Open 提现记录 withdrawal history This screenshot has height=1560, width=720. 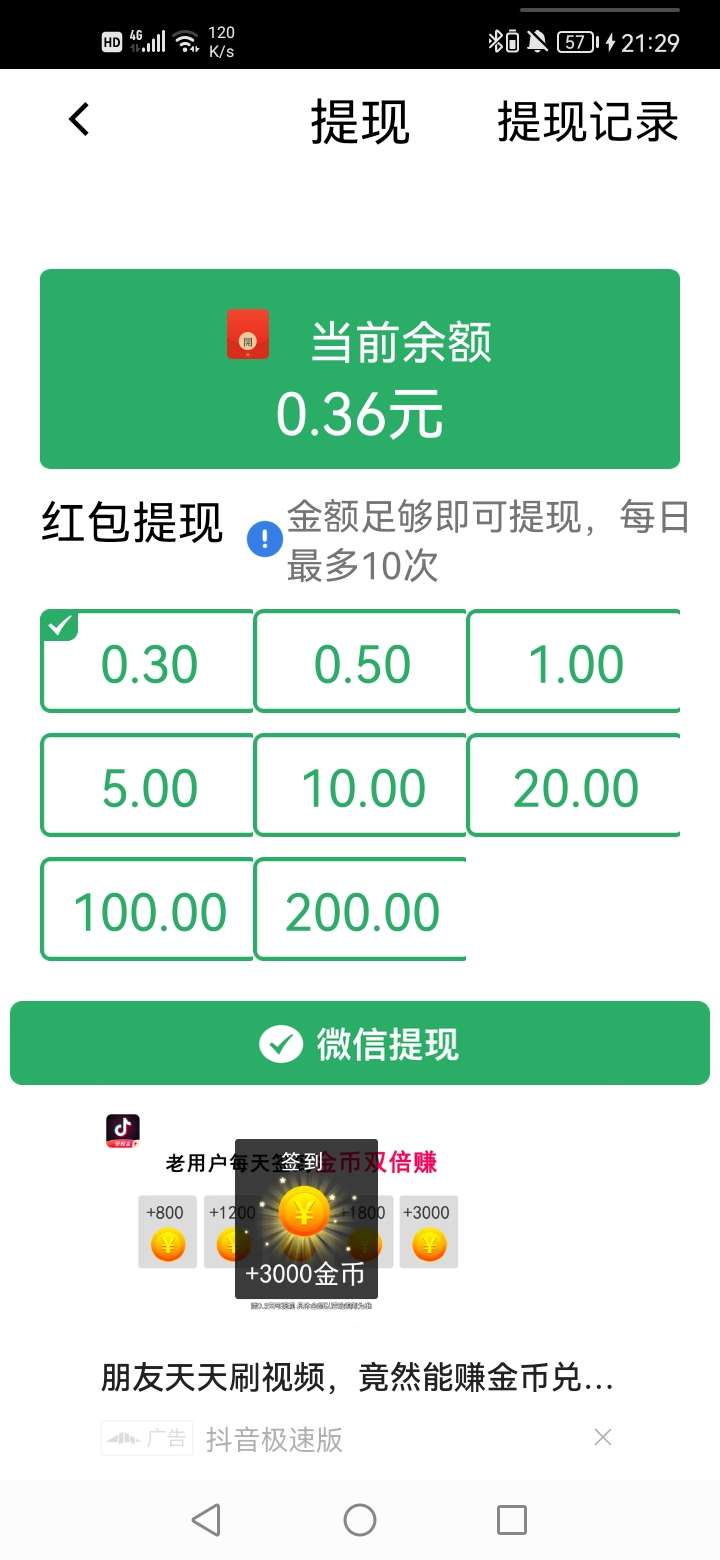click(x=588, y=122)
